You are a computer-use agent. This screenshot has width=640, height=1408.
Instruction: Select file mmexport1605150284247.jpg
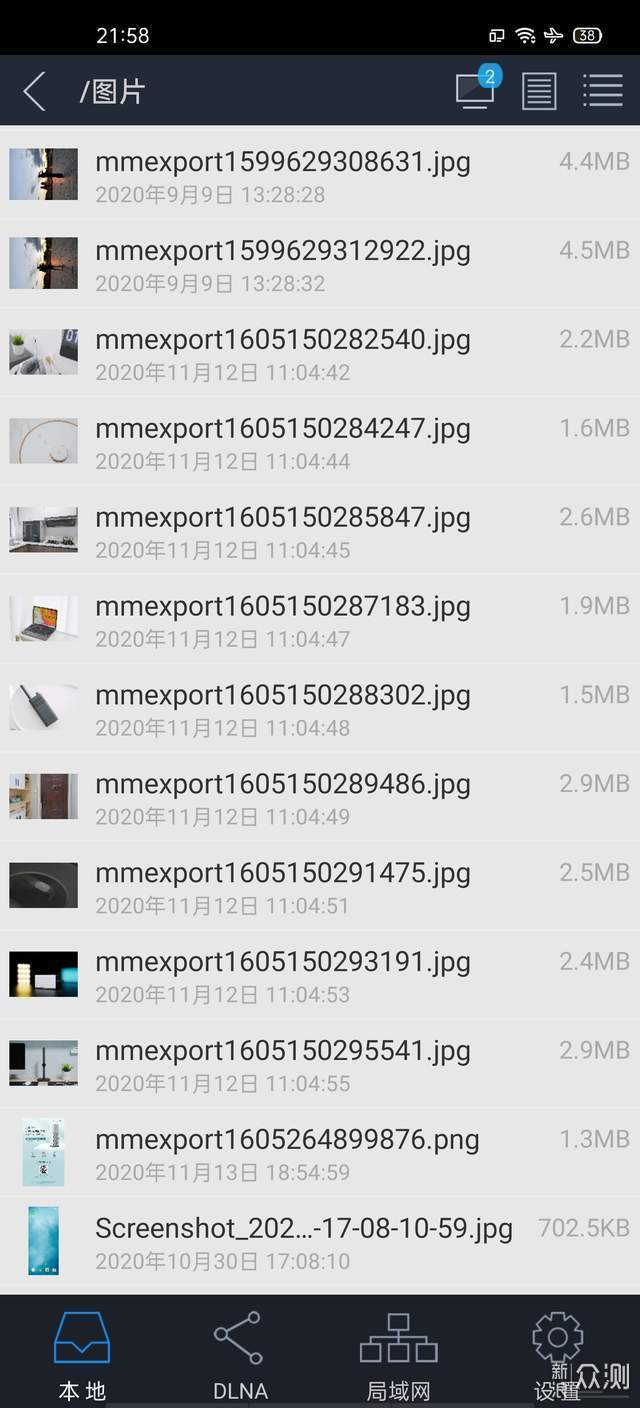point(320,441)
